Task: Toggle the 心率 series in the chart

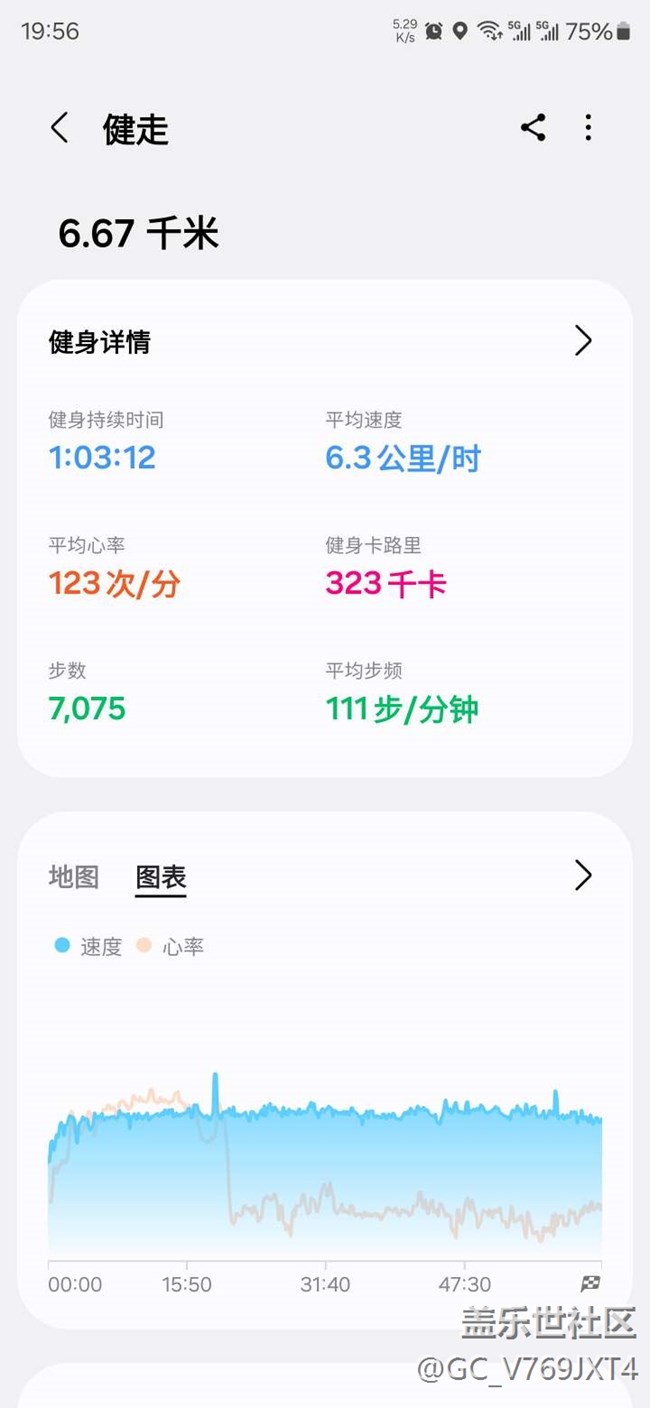Action: (x=170, y=946)
